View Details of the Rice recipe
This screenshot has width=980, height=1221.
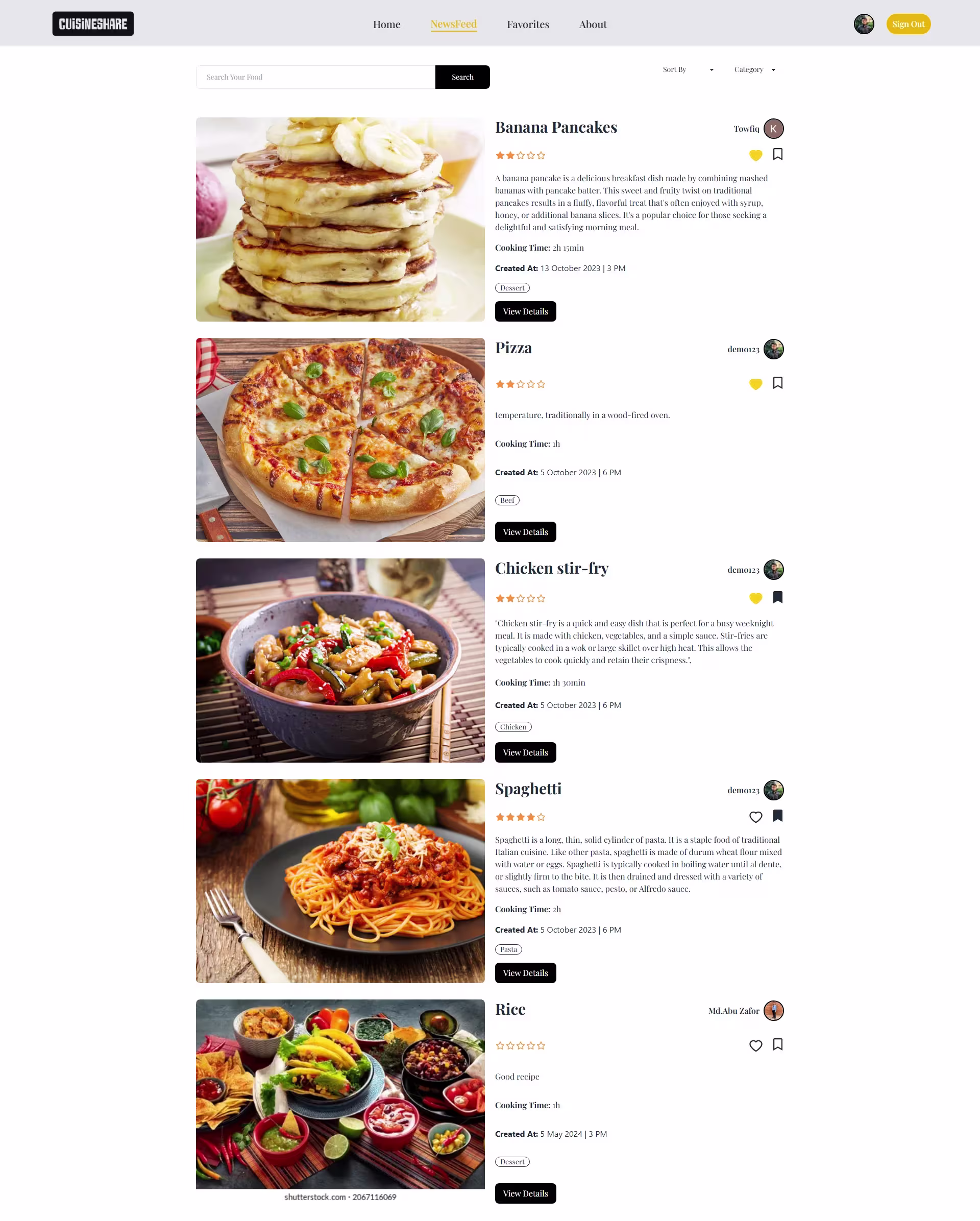[525, 1193]
